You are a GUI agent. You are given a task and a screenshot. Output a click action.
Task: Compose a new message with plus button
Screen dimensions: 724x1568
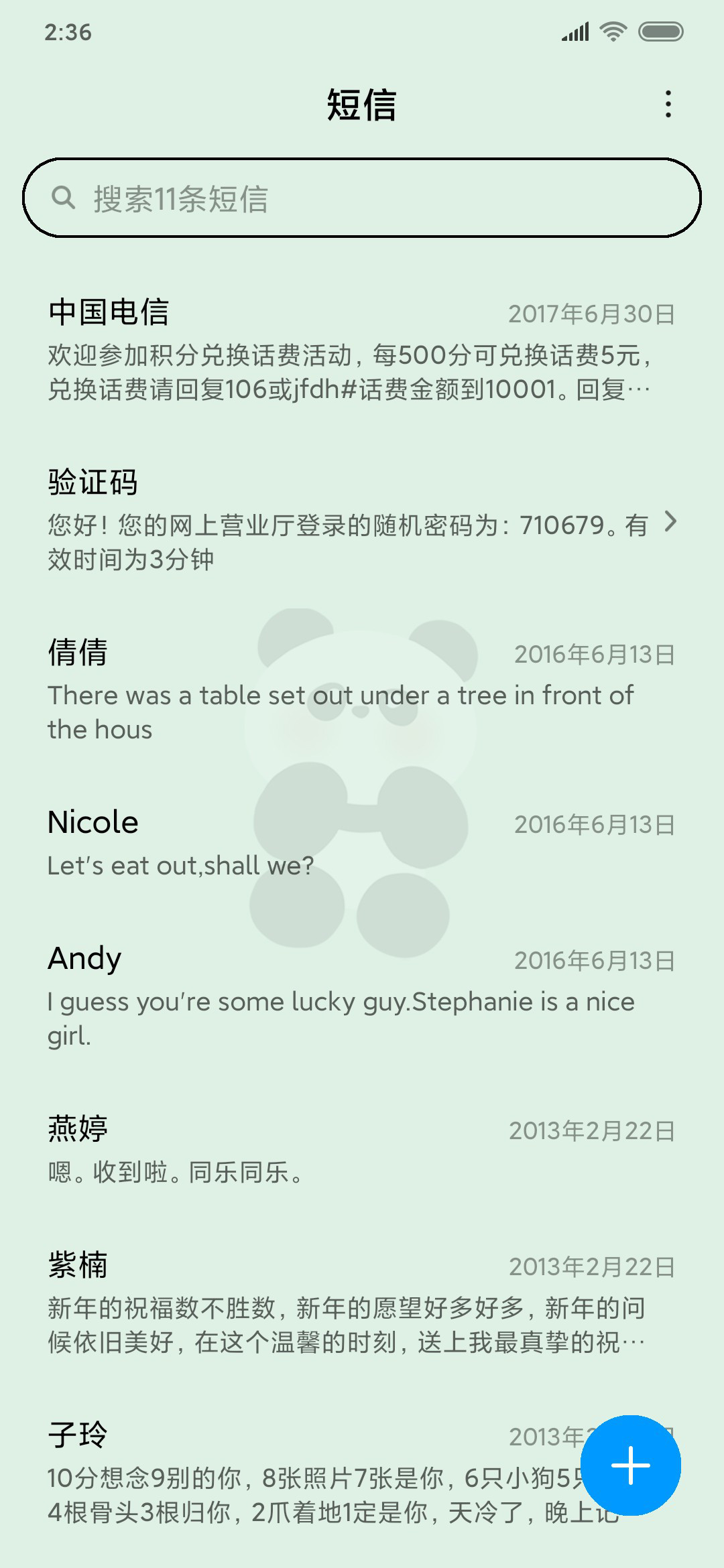point(631,1465)
